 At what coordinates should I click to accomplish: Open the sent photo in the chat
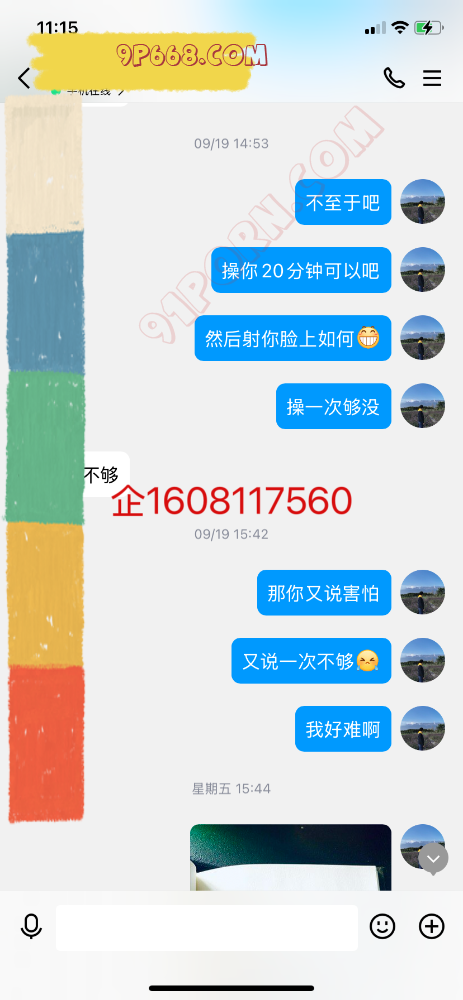coord(291,857)
